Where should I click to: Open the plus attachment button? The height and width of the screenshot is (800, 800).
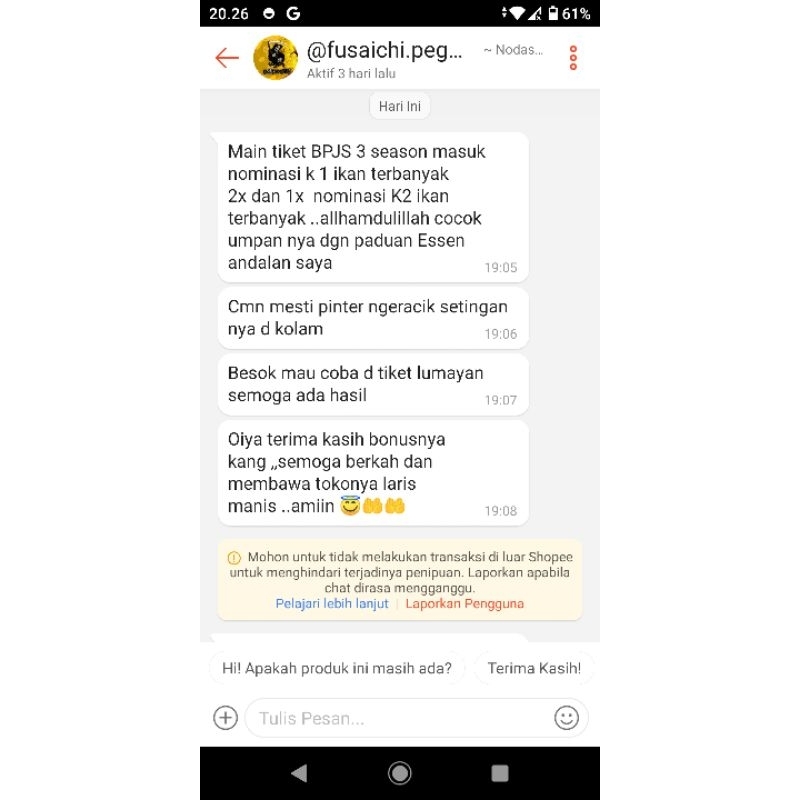coord(225,718)
